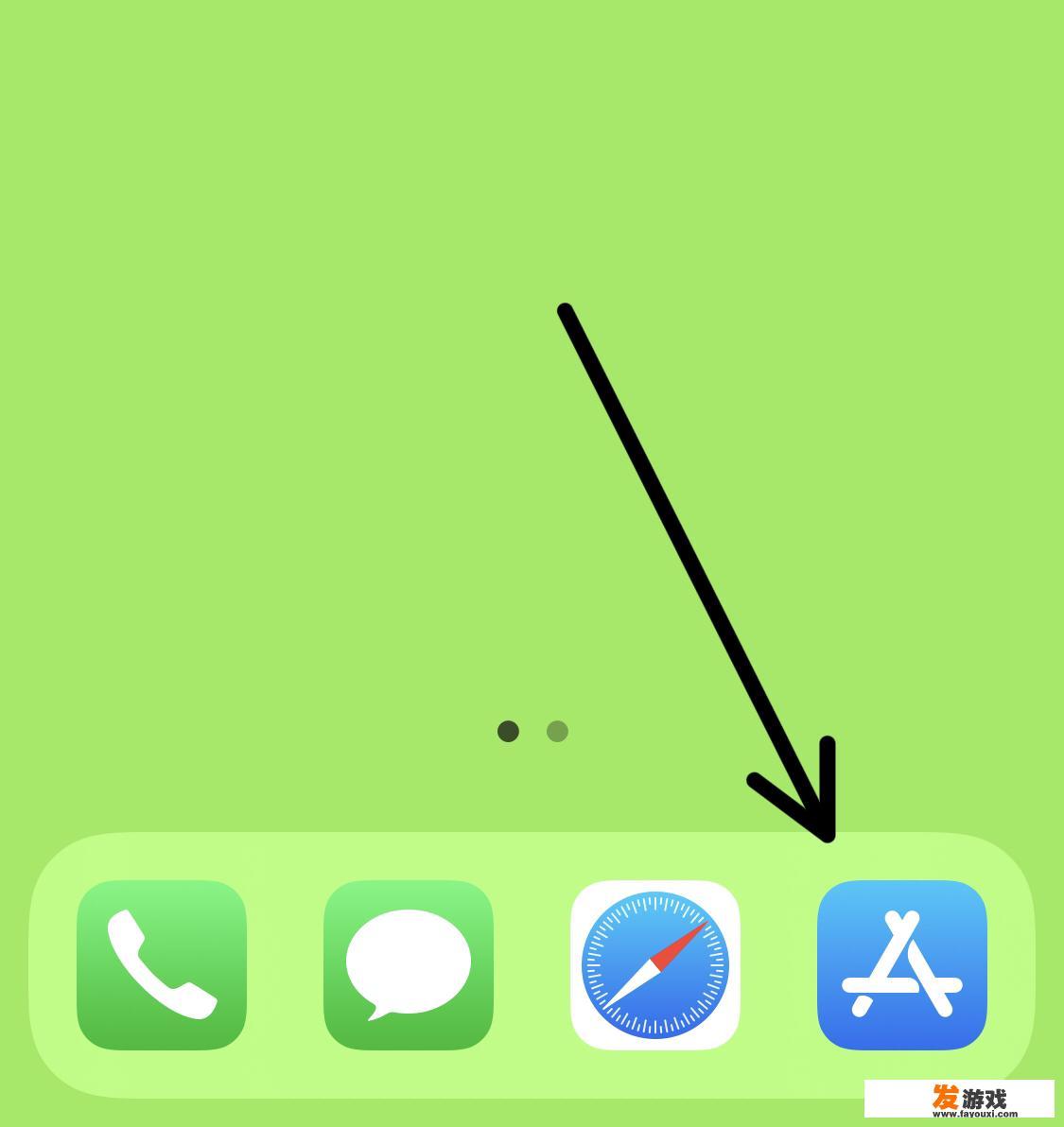This screenshot has height=1127, width=1064.
Task: Launch the Messages app
Action: 409,965
